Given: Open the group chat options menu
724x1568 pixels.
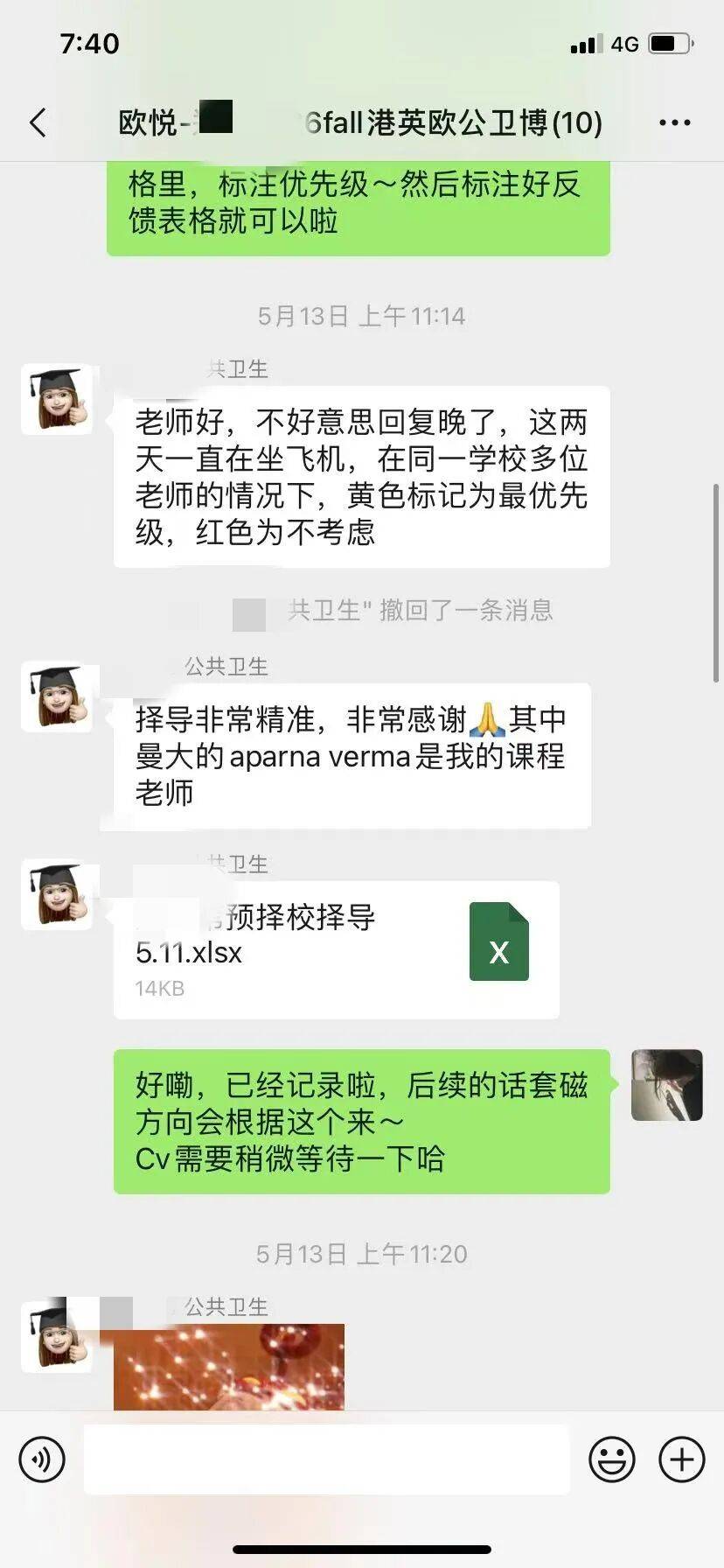Looking at the screenshot, I should pyautogui.click(x=674, y=122).
